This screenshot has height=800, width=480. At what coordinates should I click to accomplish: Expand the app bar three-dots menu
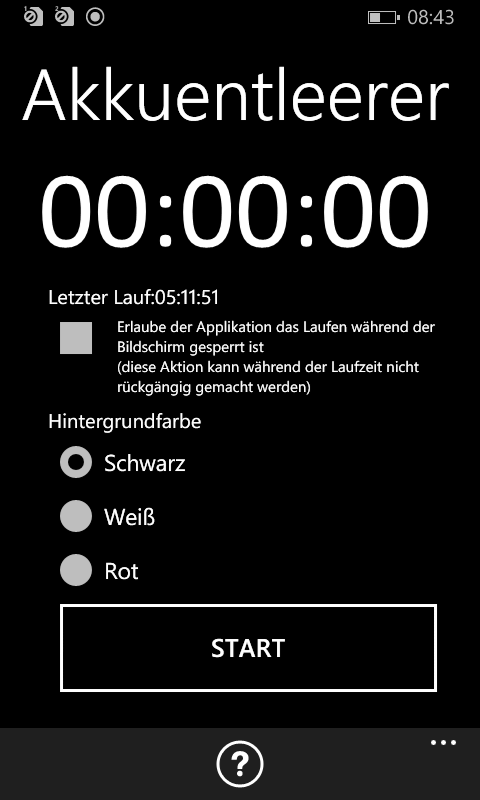click(x=443, y=743)
